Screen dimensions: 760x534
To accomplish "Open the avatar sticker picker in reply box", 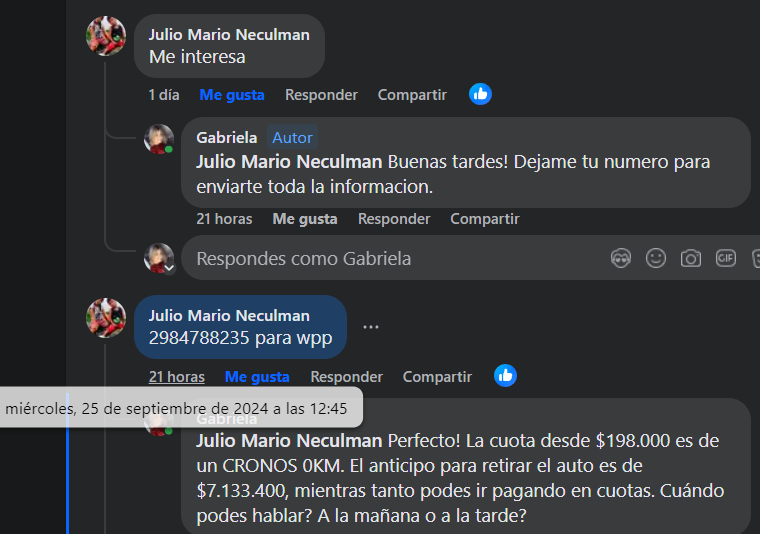I will pyautogui.click(x=621, y=259).
